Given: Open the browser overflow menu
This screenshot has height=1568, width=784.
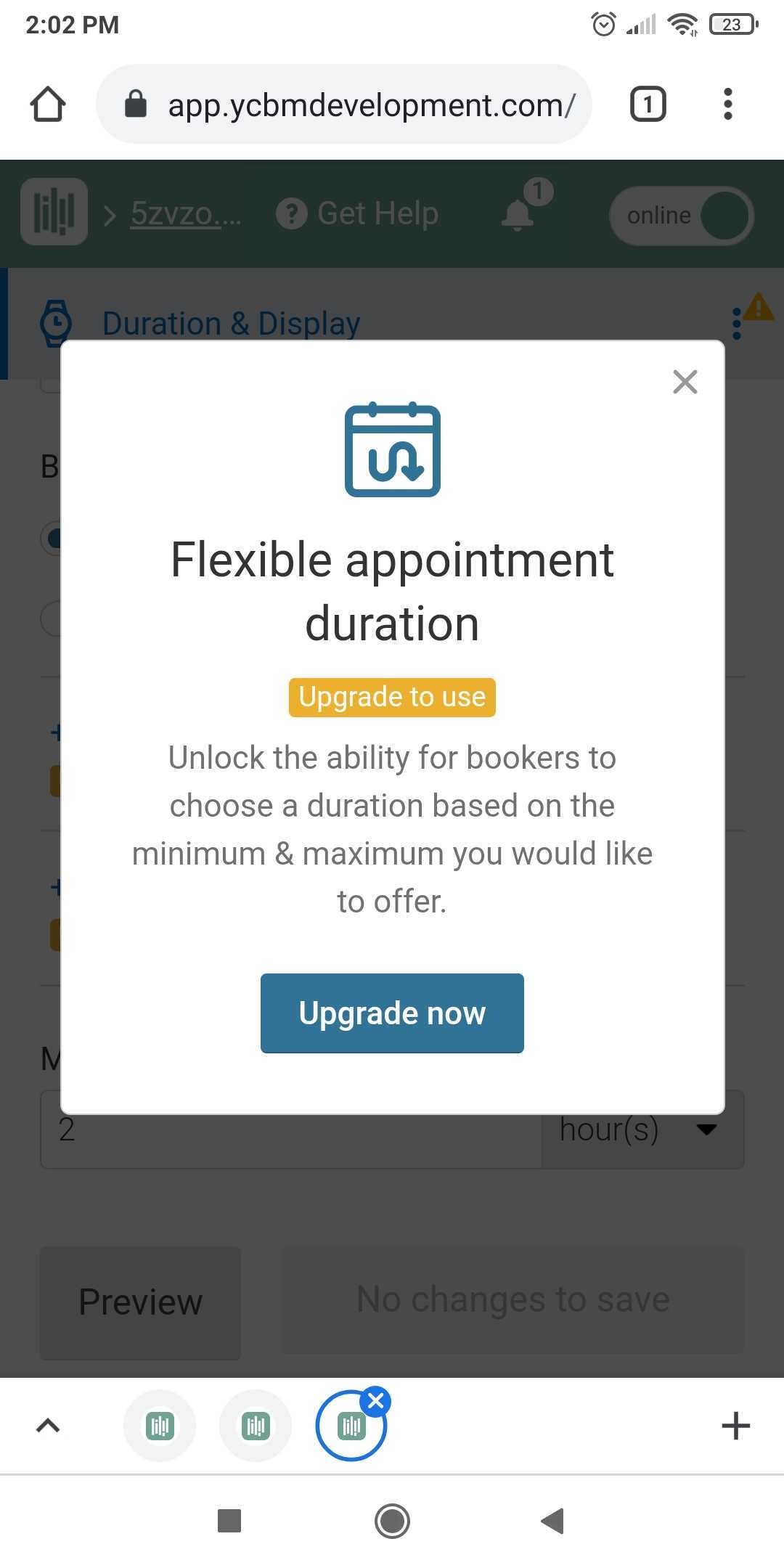Looking at the screenshot, I should coord(727,105).
